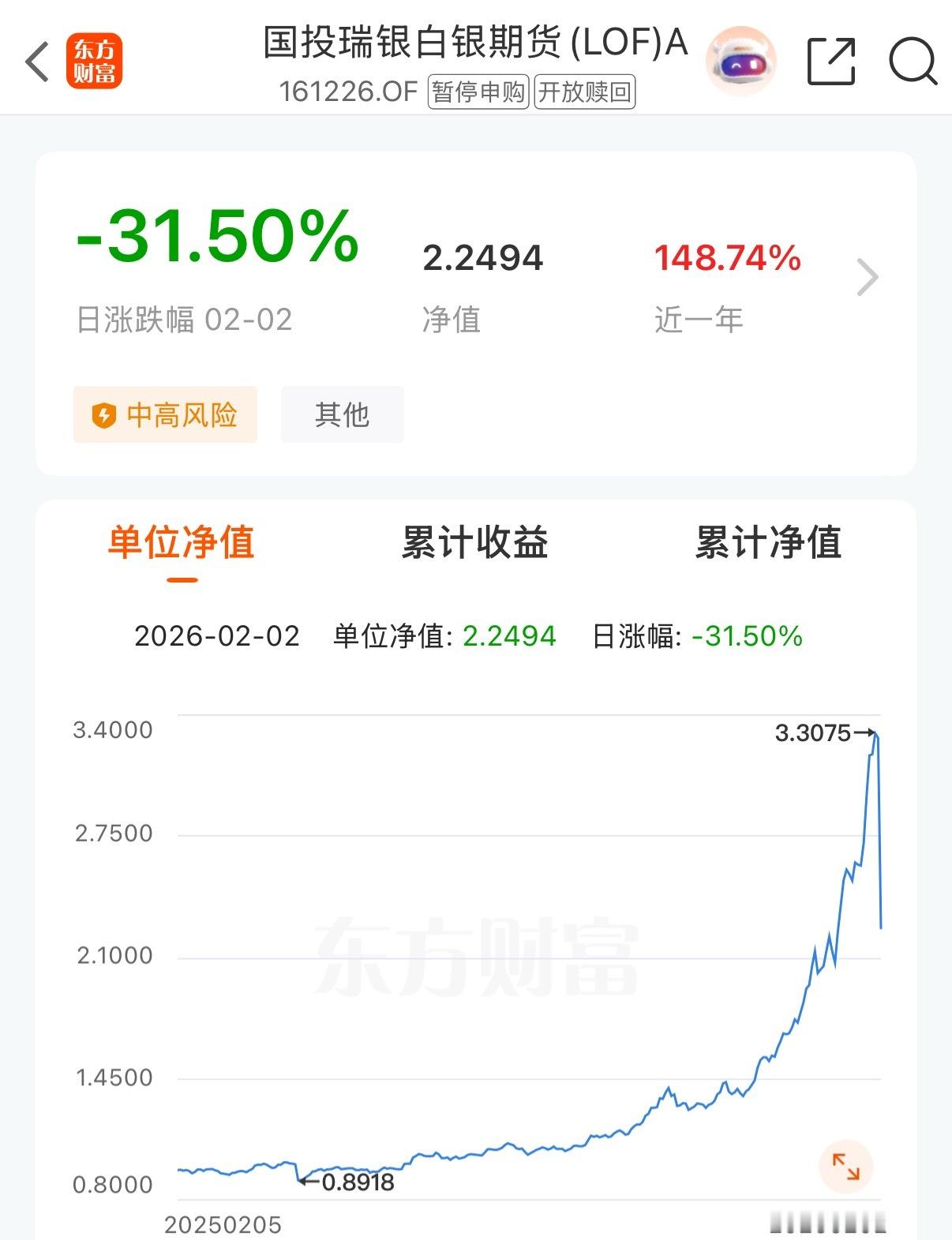Toggle the 中高风险 filter chip

point(165,414)
